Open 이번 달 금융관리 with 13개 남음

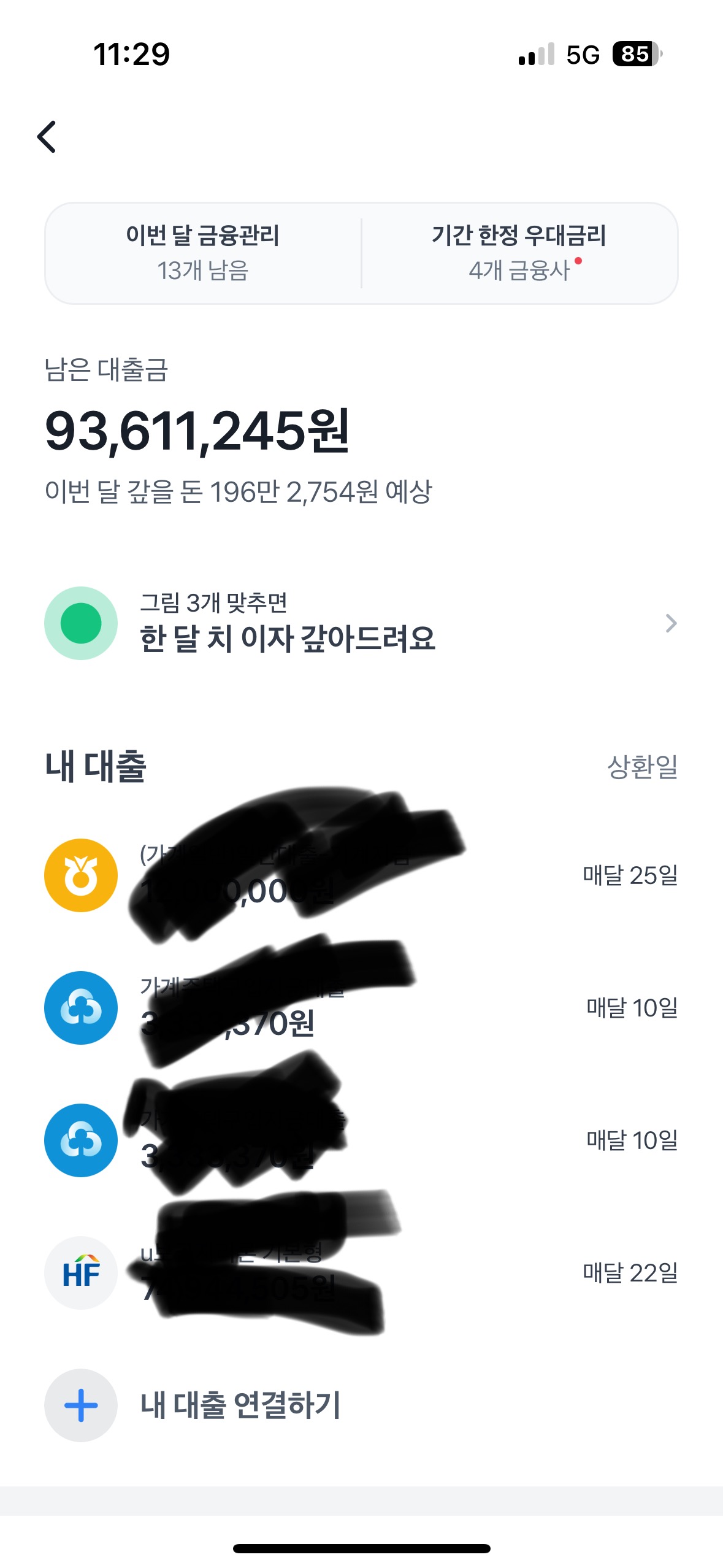pos(203,253)
